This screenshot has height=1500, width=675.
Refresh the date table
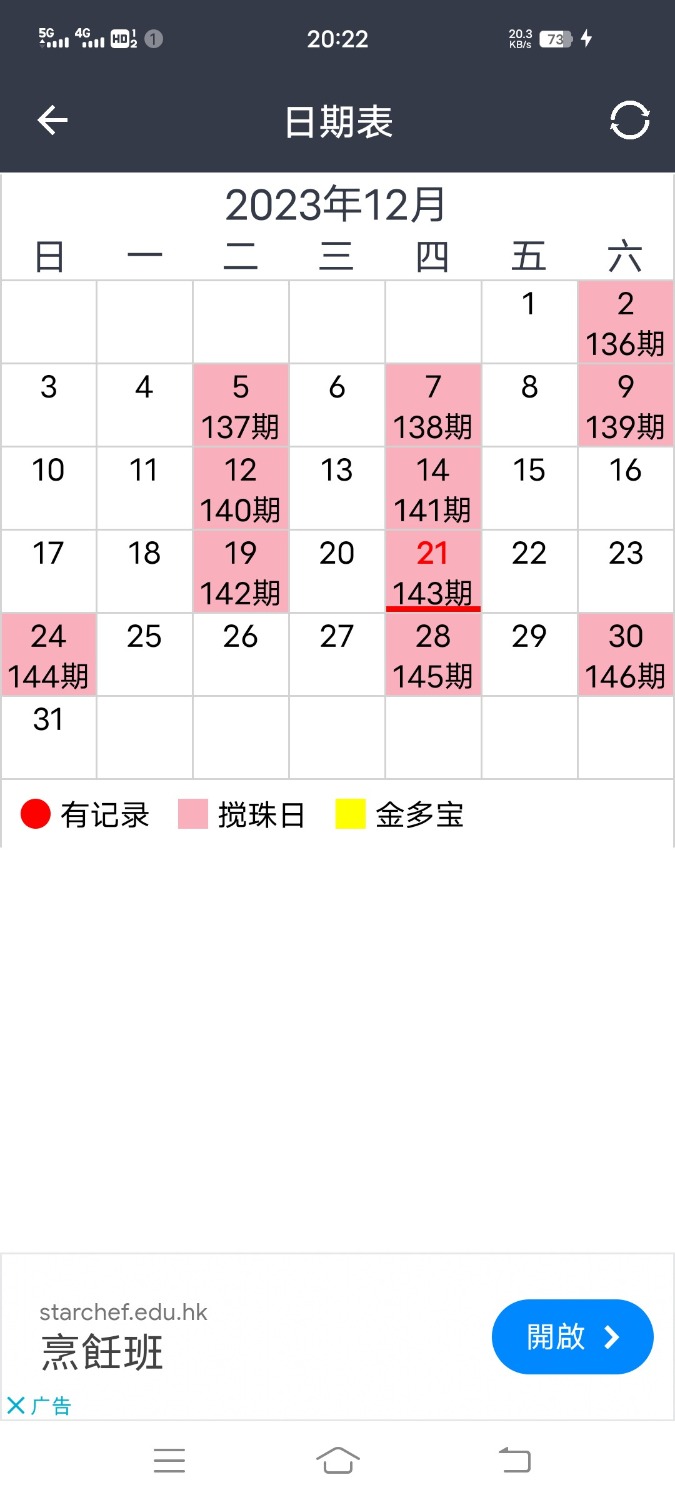(629, 121)
